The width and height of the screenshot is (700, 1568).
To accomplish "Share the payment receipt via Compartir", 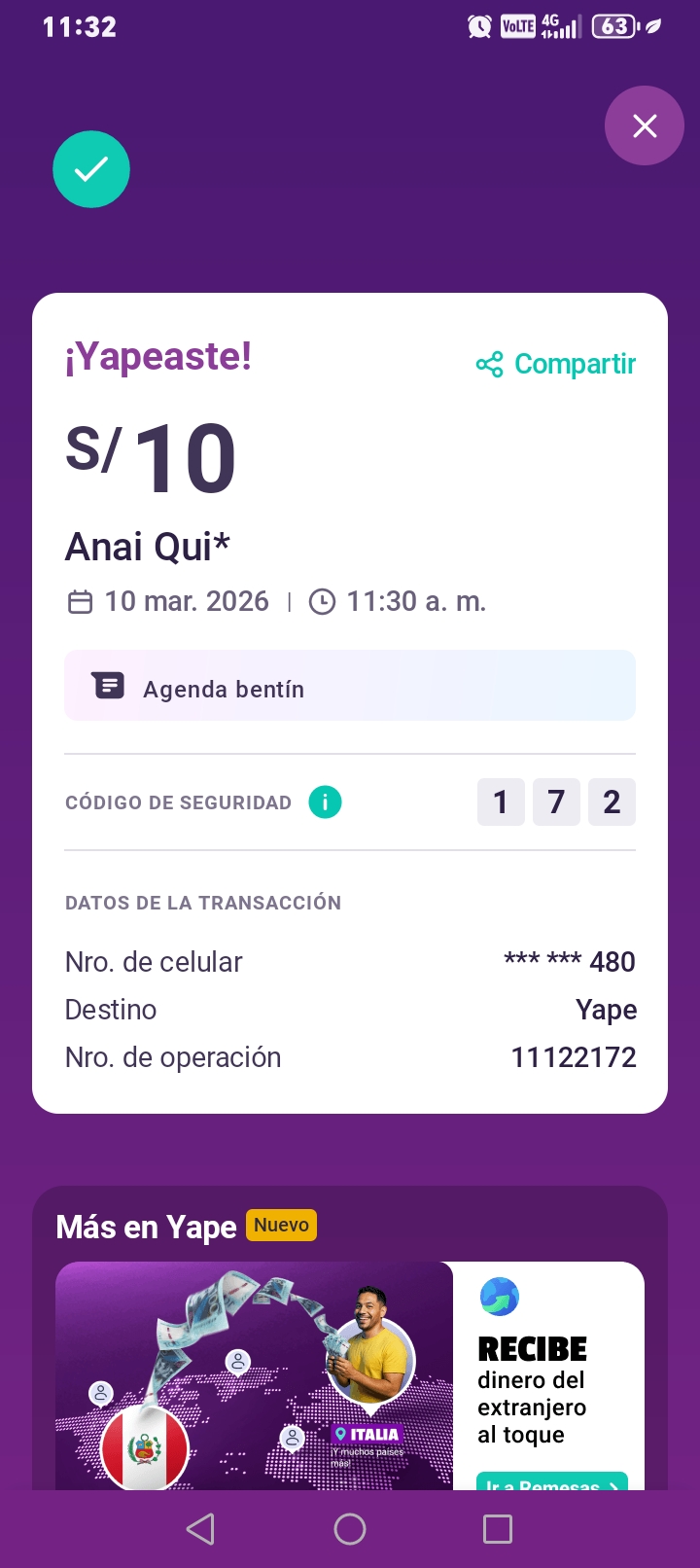I will tap(556, 364).
